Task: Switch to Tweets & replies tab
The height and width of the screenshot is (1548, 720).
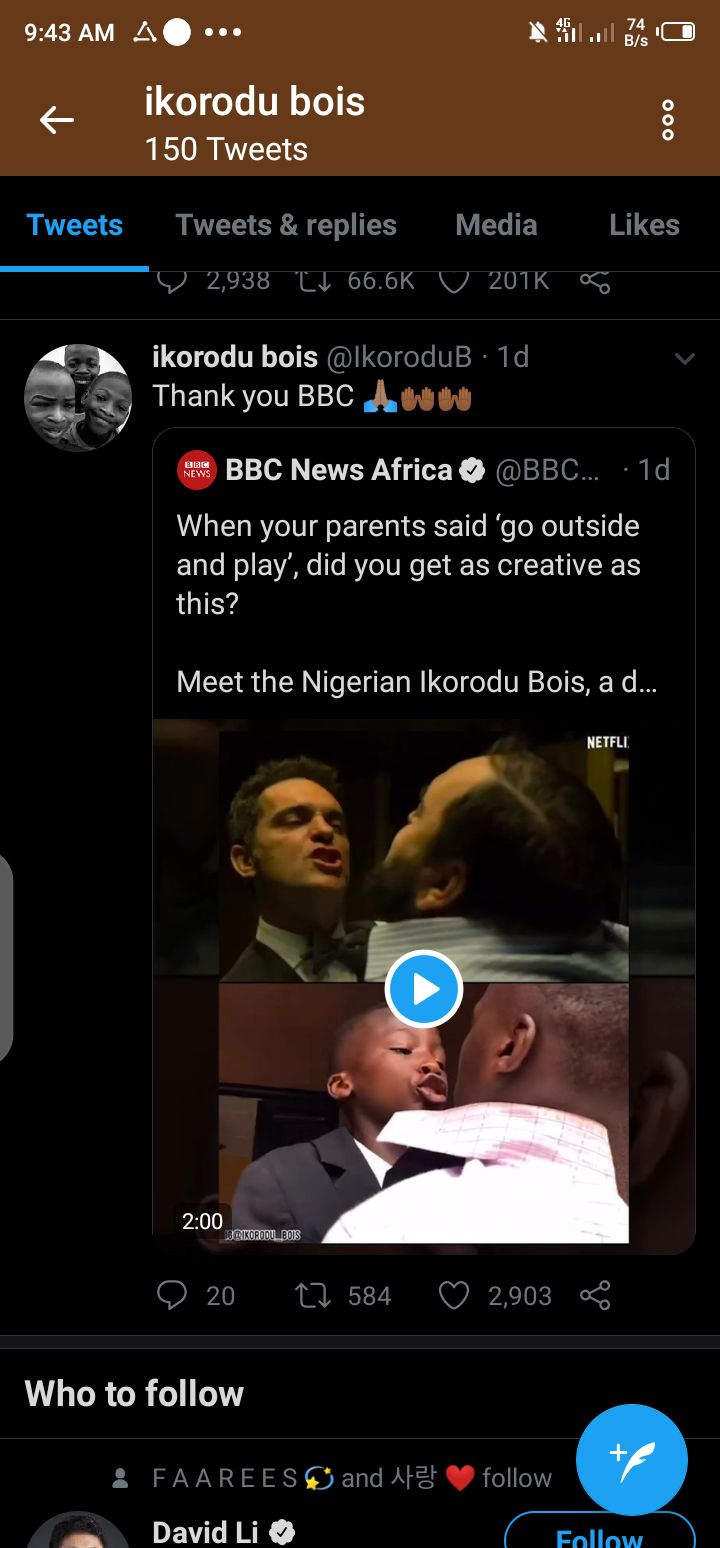Action: click(x=286, y=225)
